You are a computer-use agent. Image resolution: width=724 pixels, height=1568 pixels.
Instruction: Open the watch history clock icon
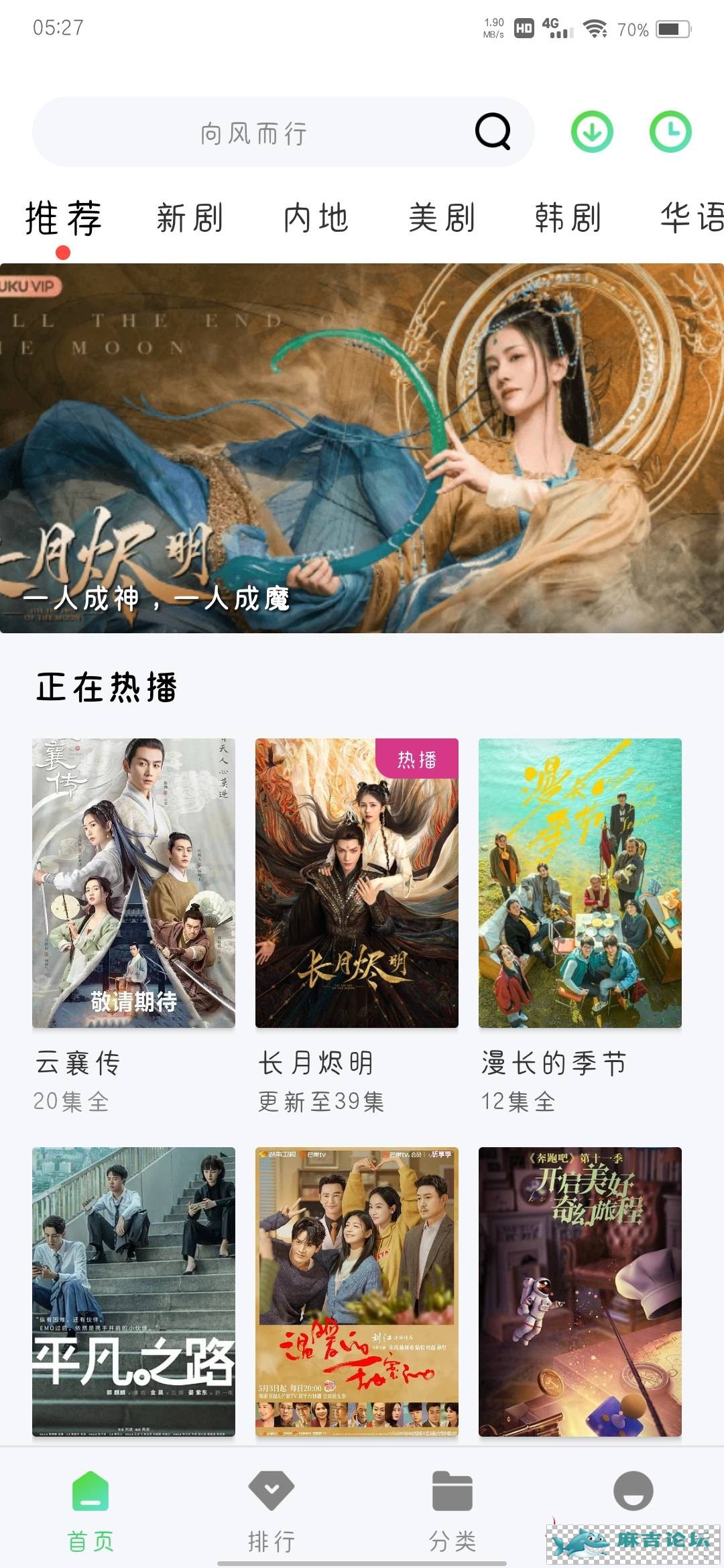pyautogui.click(x=670, y=131)
